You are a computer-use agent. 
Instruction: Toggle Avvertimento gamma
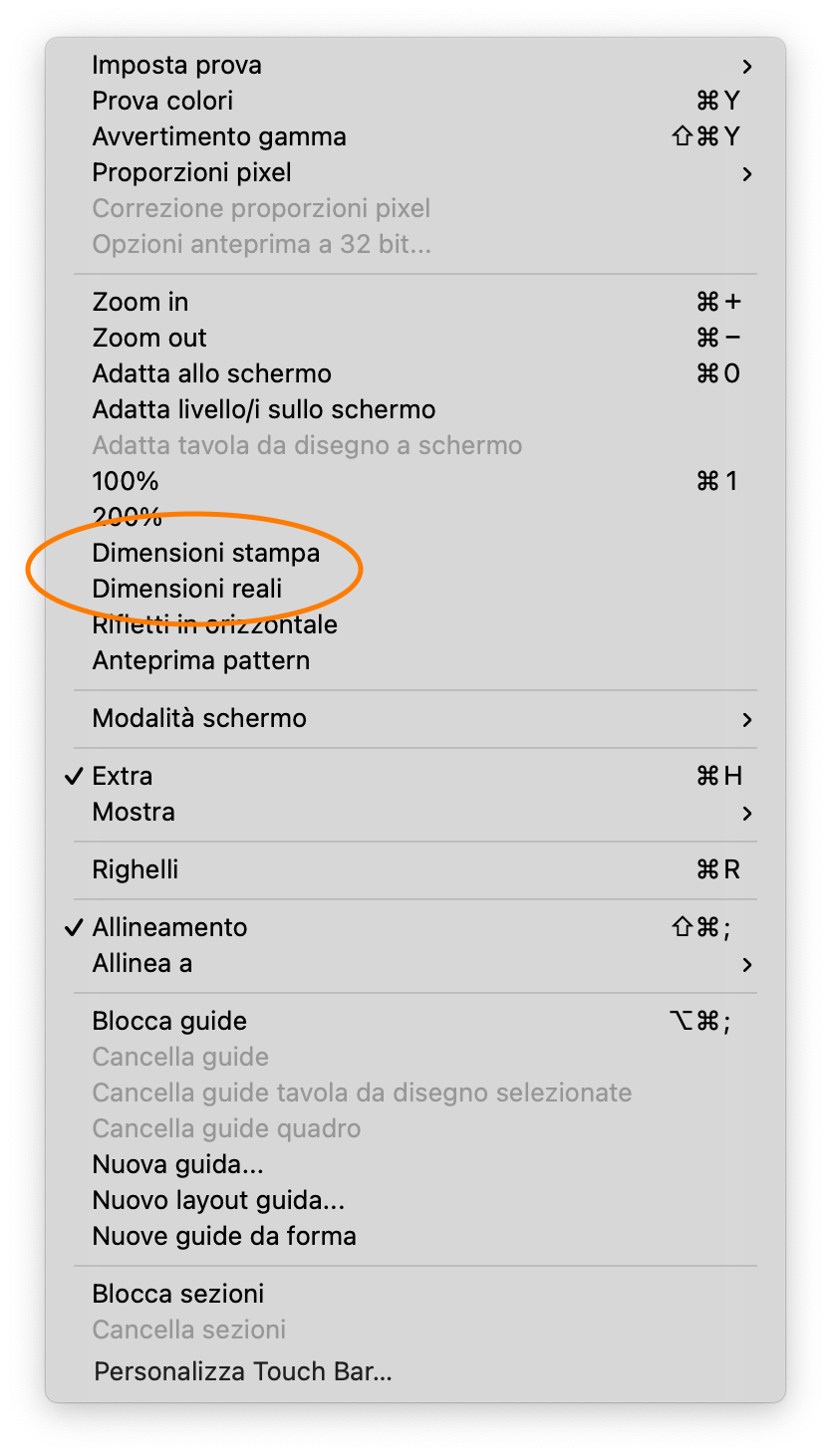click(x=219, y=137)
